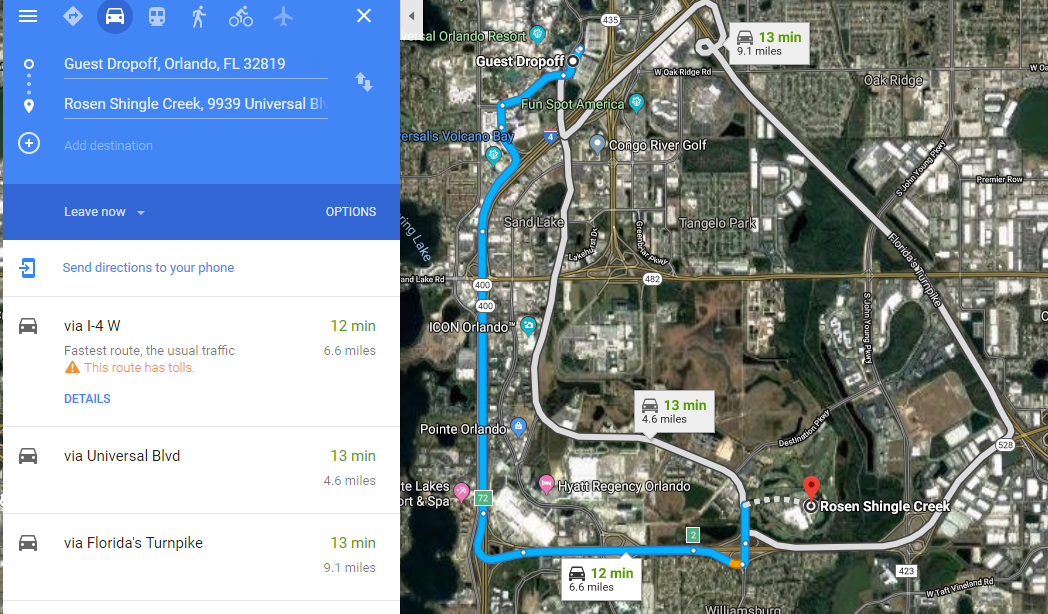Screen dimensions: 1048x614
Task: Close the directions panel
Action: [x=364, y=16]
